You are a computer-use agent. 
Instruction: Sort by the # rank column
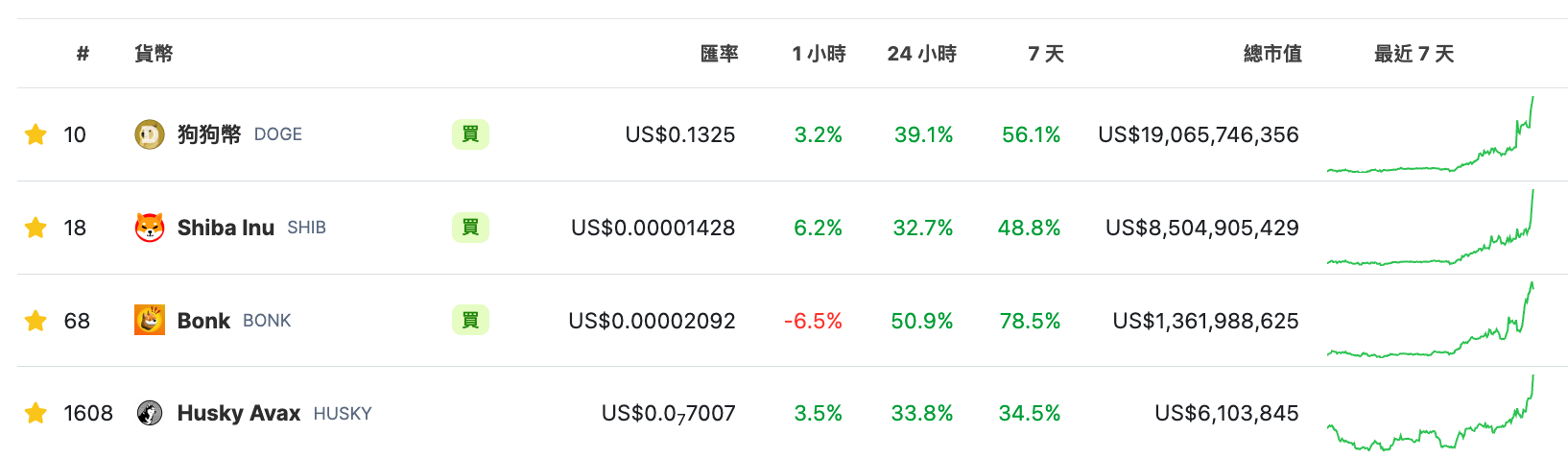[x=83, y=54]
